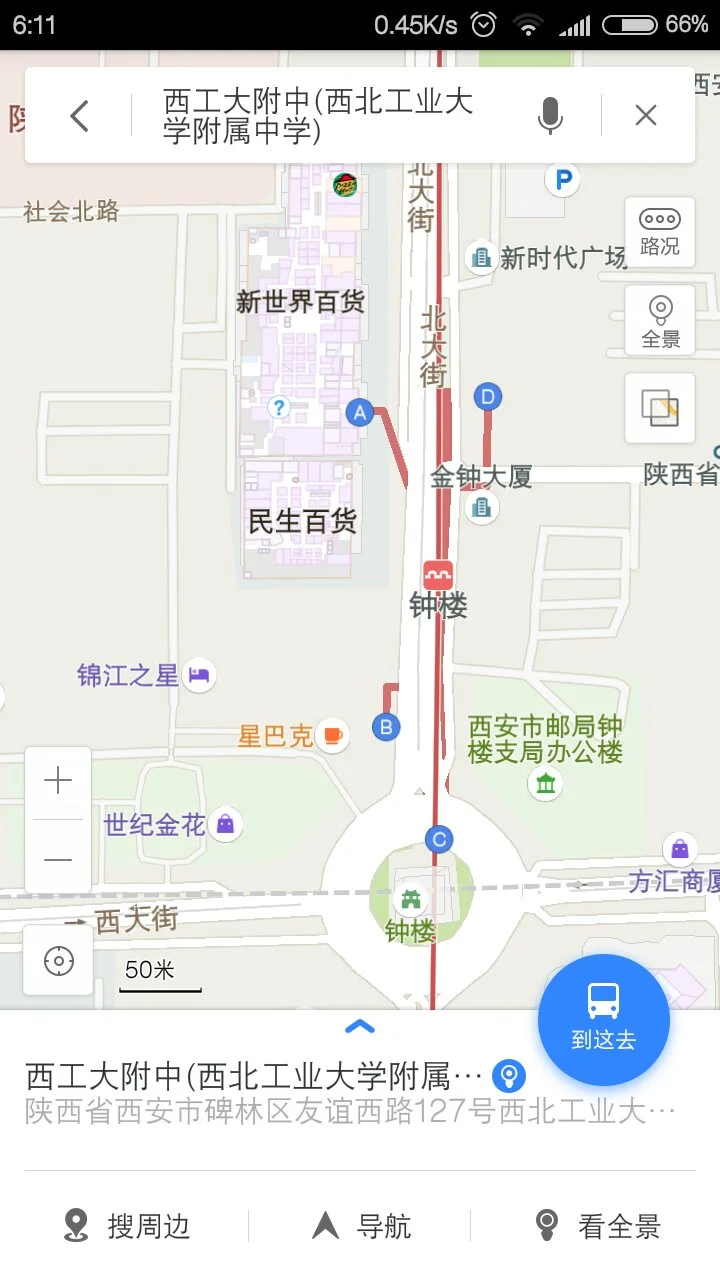Switch map layers with the layers icon

659,409
